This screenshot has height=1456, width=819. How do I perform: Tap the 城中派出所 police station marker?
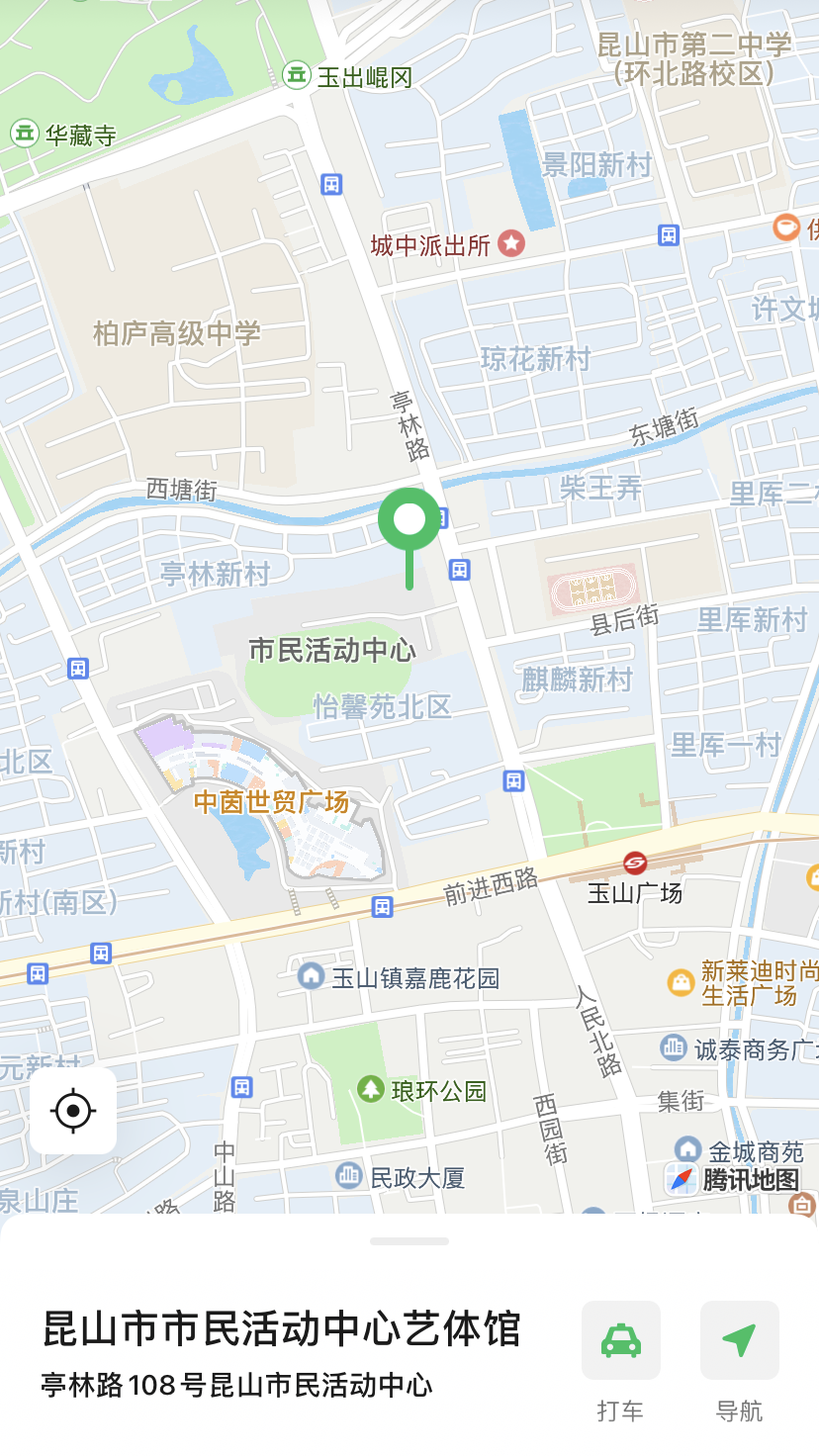point(511,243)
